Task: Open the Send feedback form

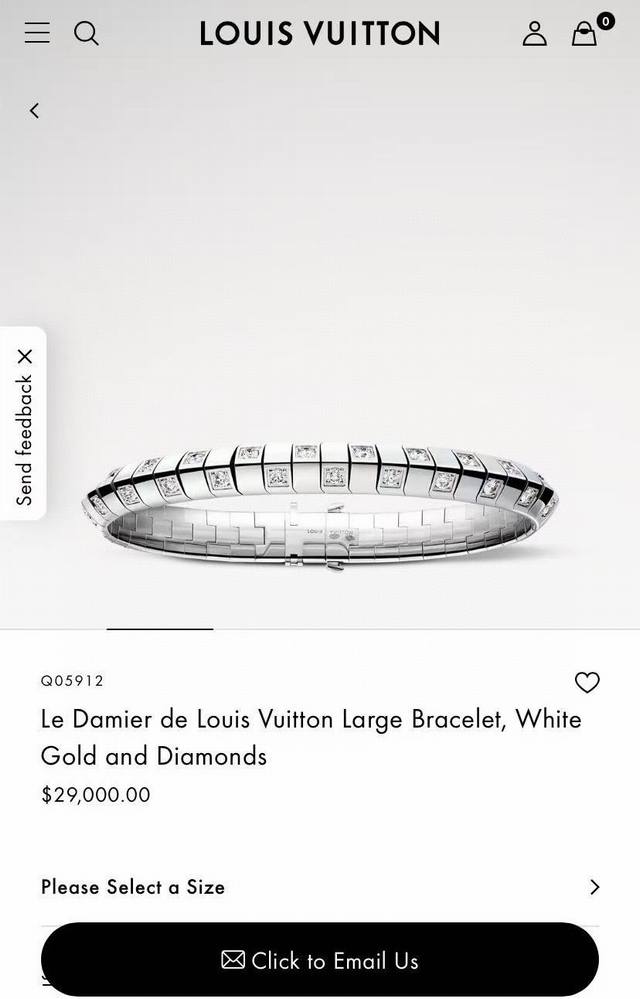Action: click(x=25, y=440)
